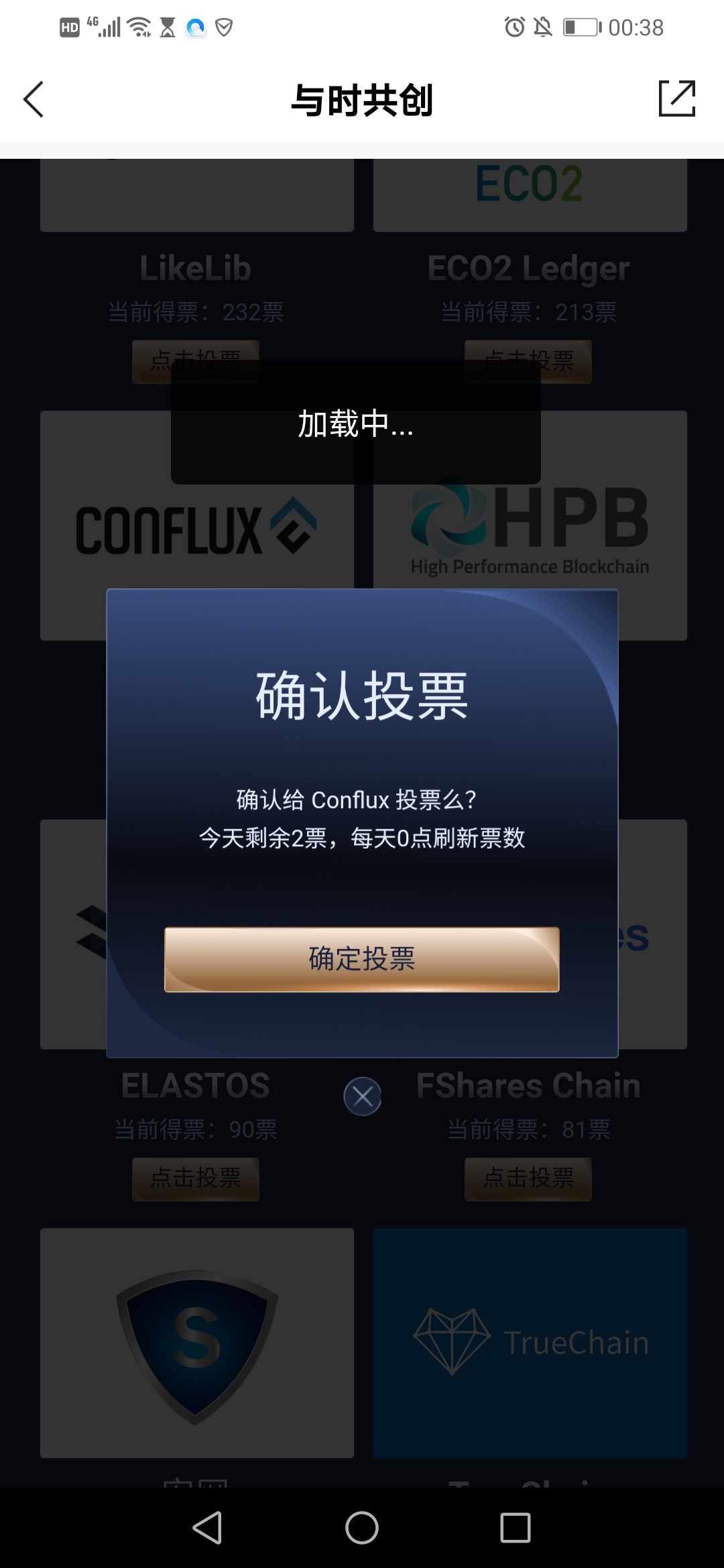Open the TrueChain project card
The width and height of the screenshot is (724, 1568).
pos(530,1343)
